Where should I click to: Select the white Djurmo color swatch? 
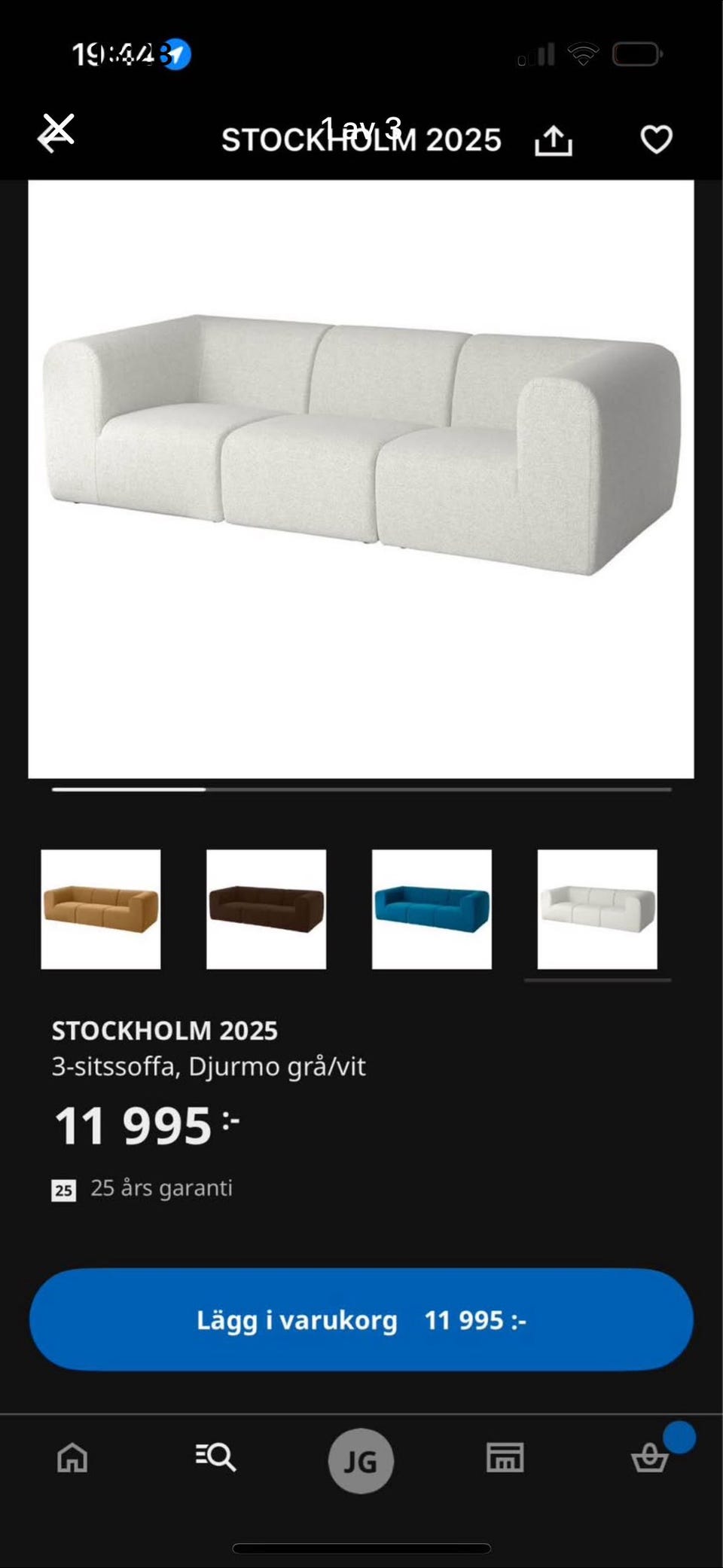pyautogui.click(x=596, y=910)
